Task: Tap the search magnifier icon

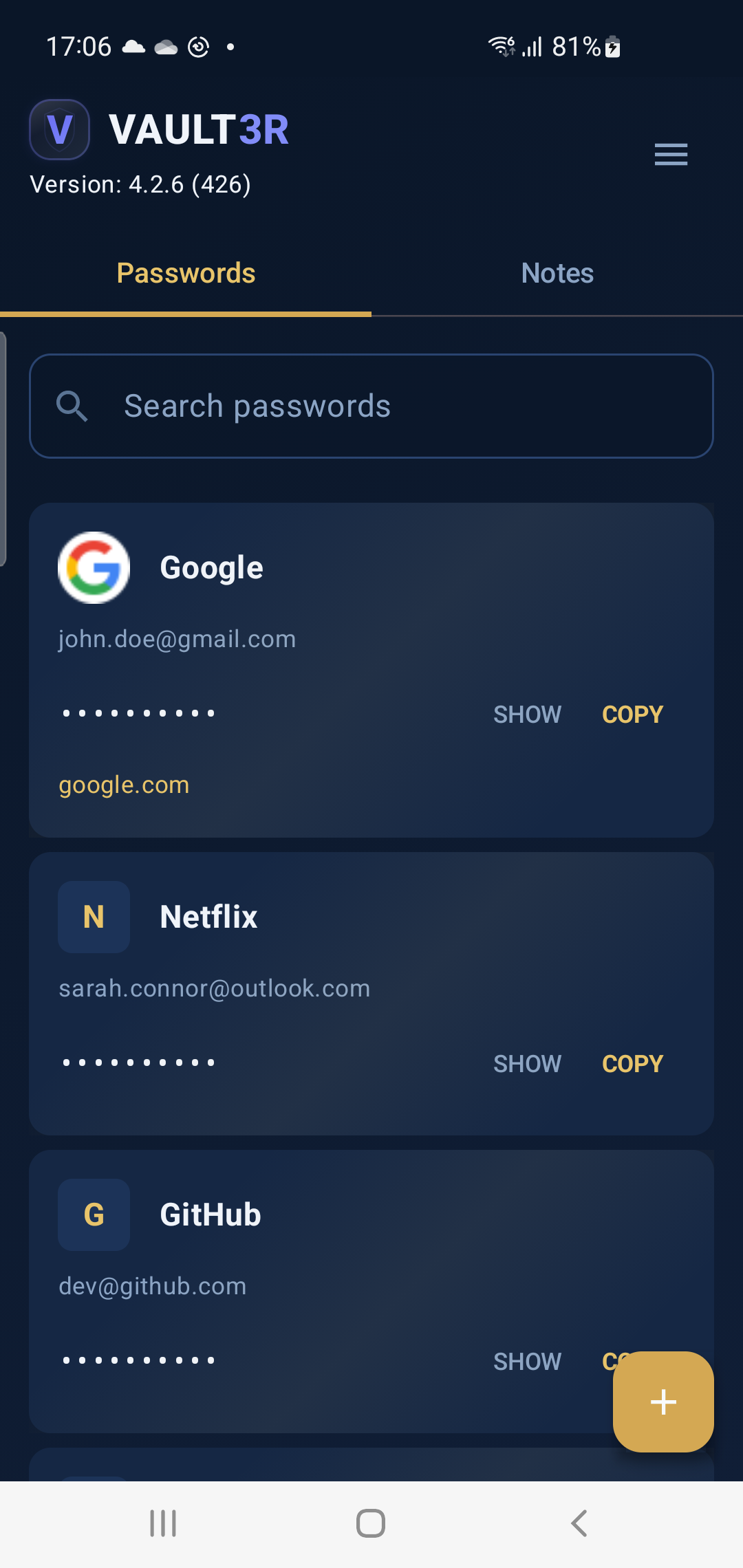Action: coord(73,406)
